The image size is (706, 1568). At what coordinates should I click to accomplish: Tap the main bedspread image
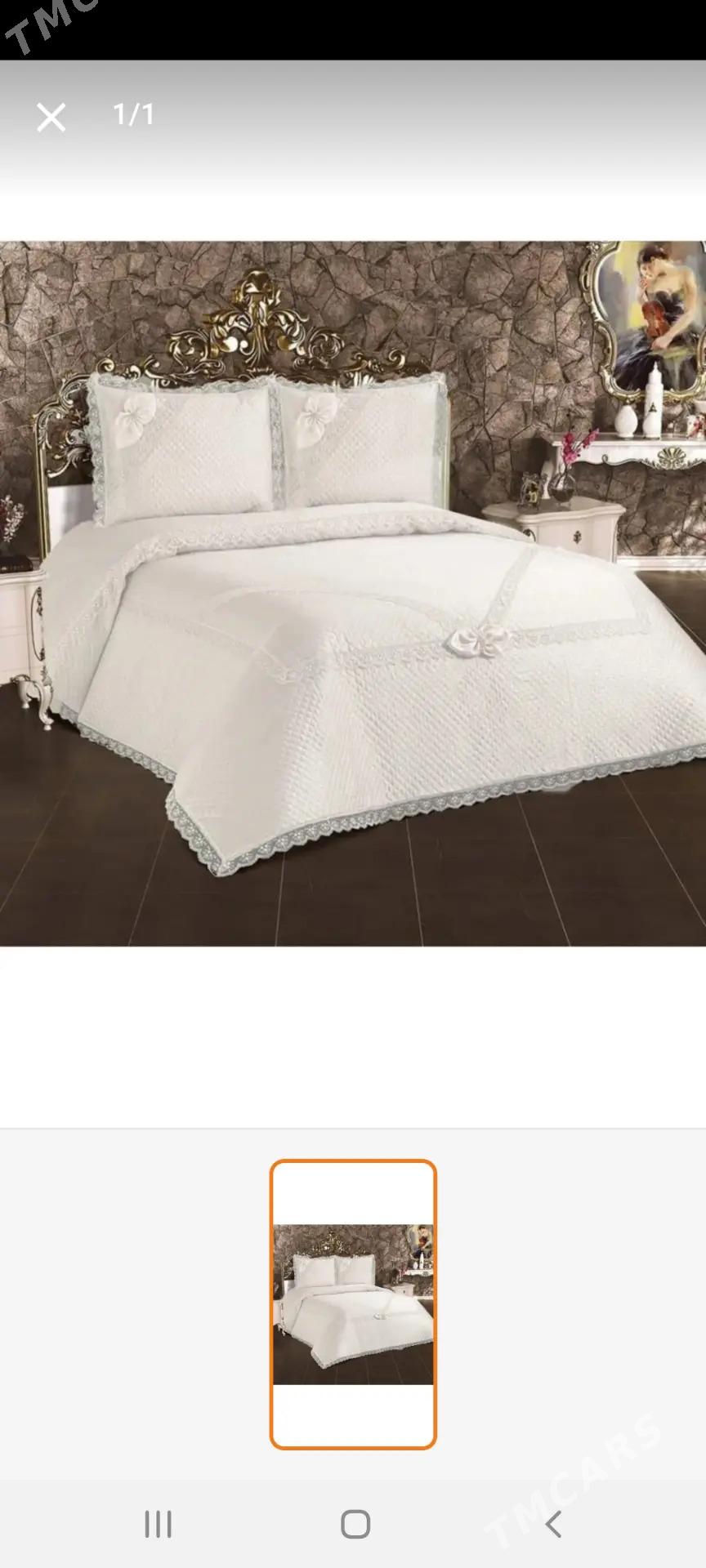[x=353, y=593]
